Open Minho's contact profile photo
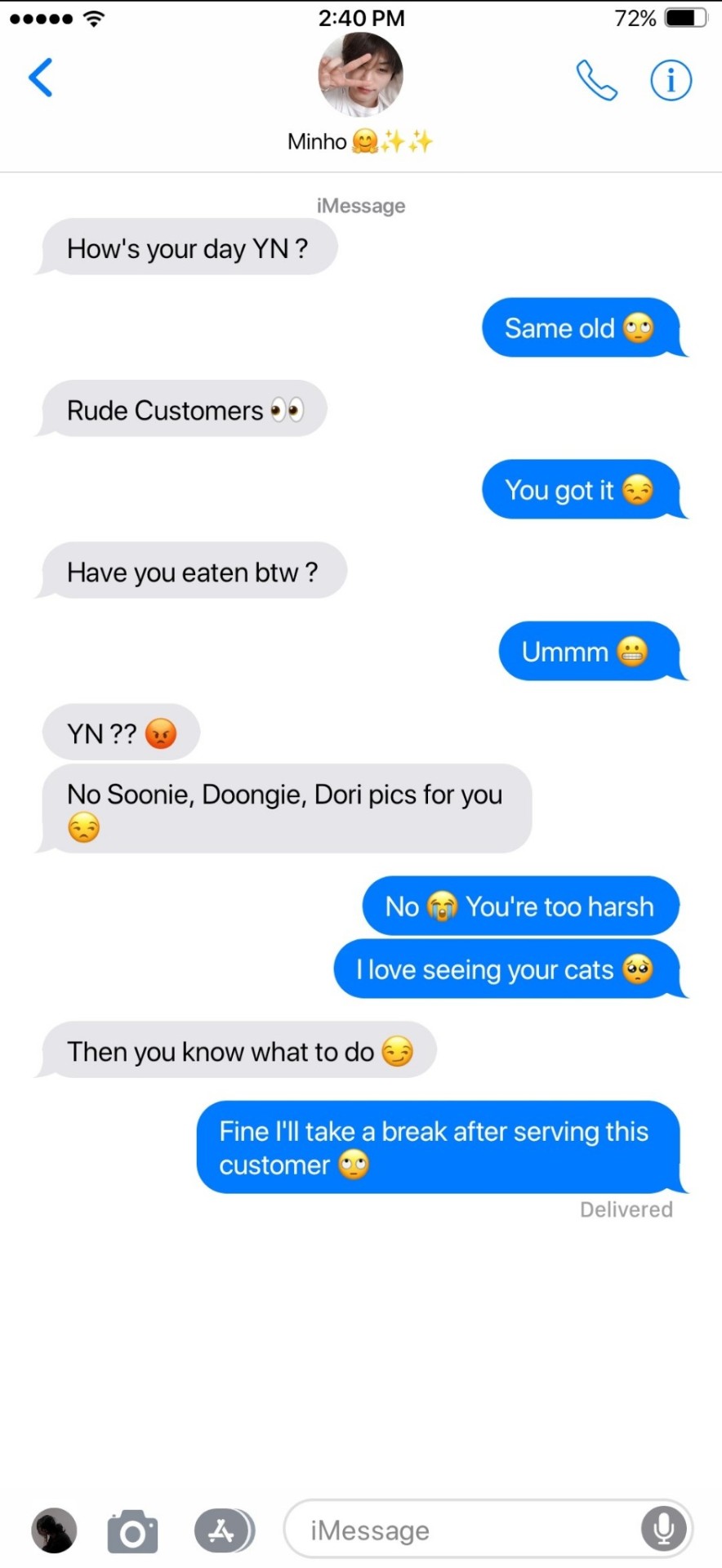 360,75
